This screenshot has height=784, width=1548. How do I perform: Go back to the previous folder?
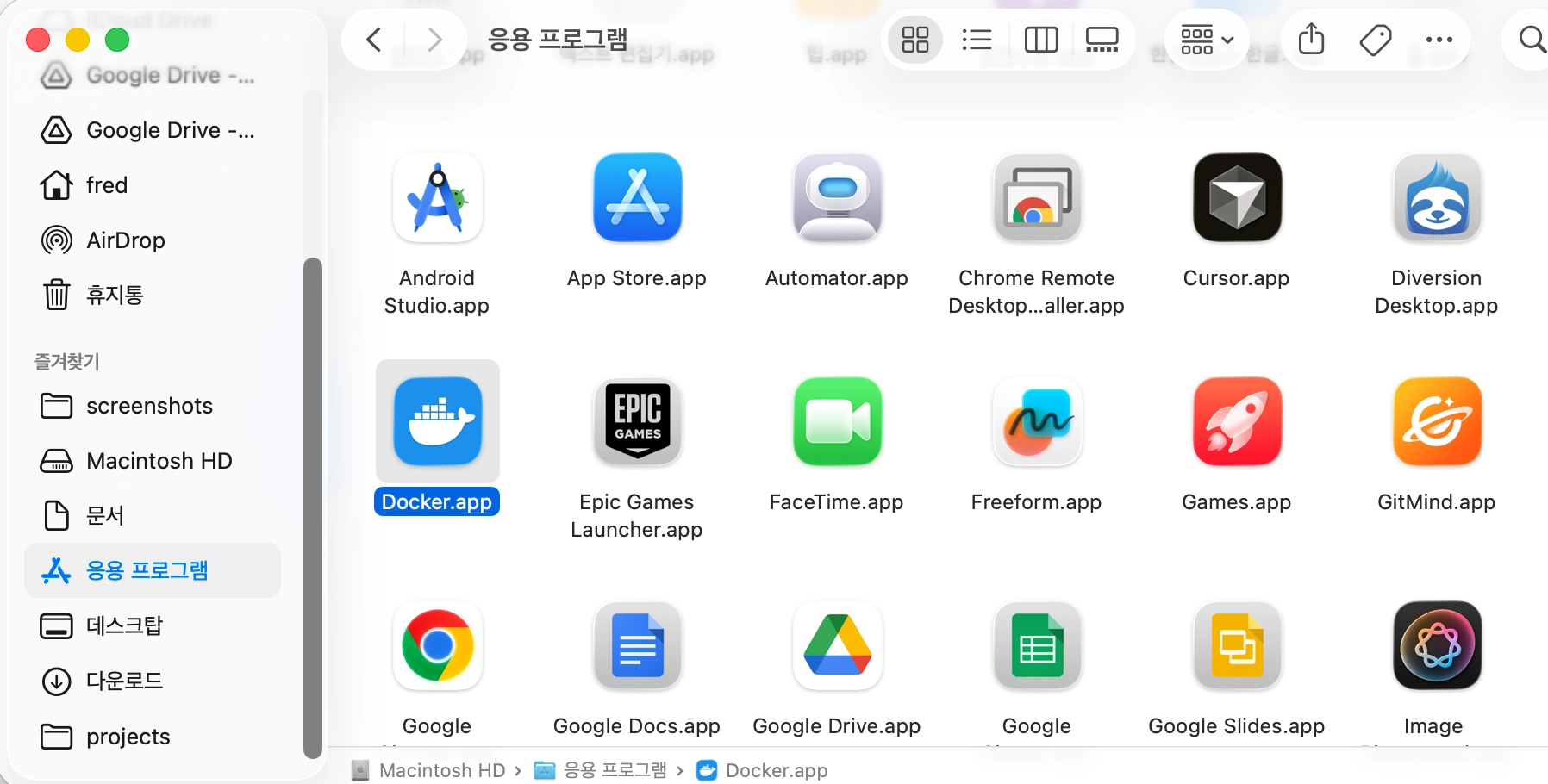[374, 40]
